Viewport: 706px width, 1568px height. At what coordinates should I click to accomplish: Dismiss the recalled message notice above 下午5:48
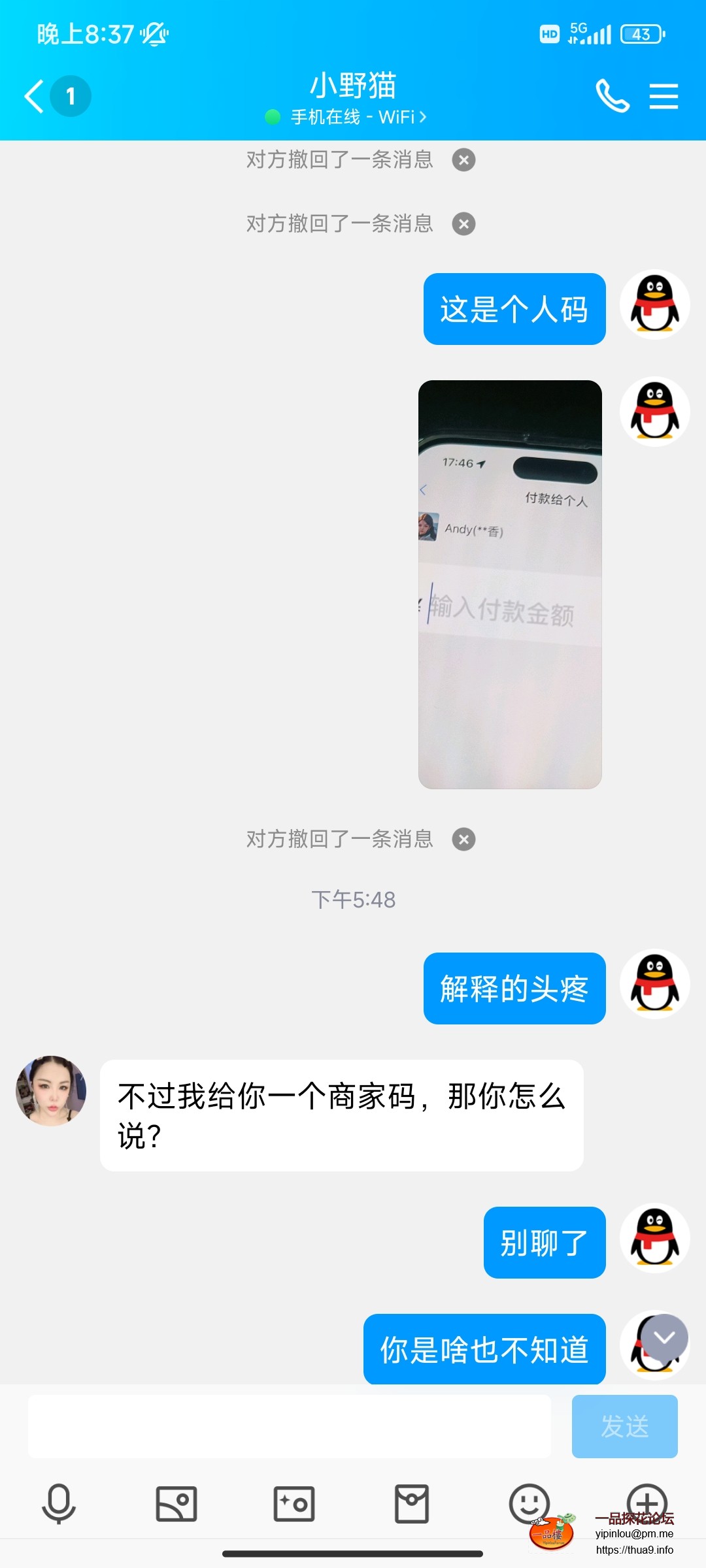(x=463, y=840)
